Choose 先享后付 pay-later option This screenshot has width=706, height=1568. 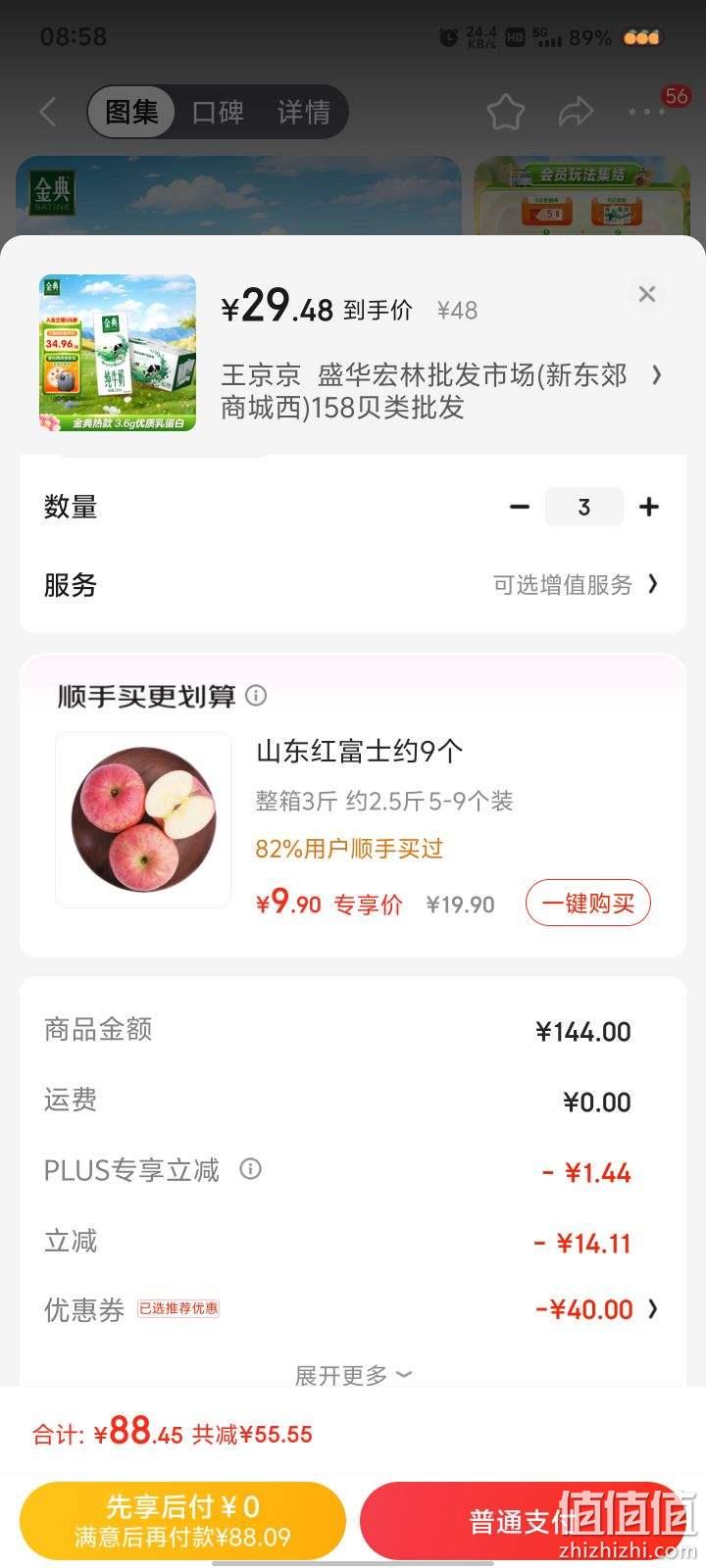pos(182,1521)
